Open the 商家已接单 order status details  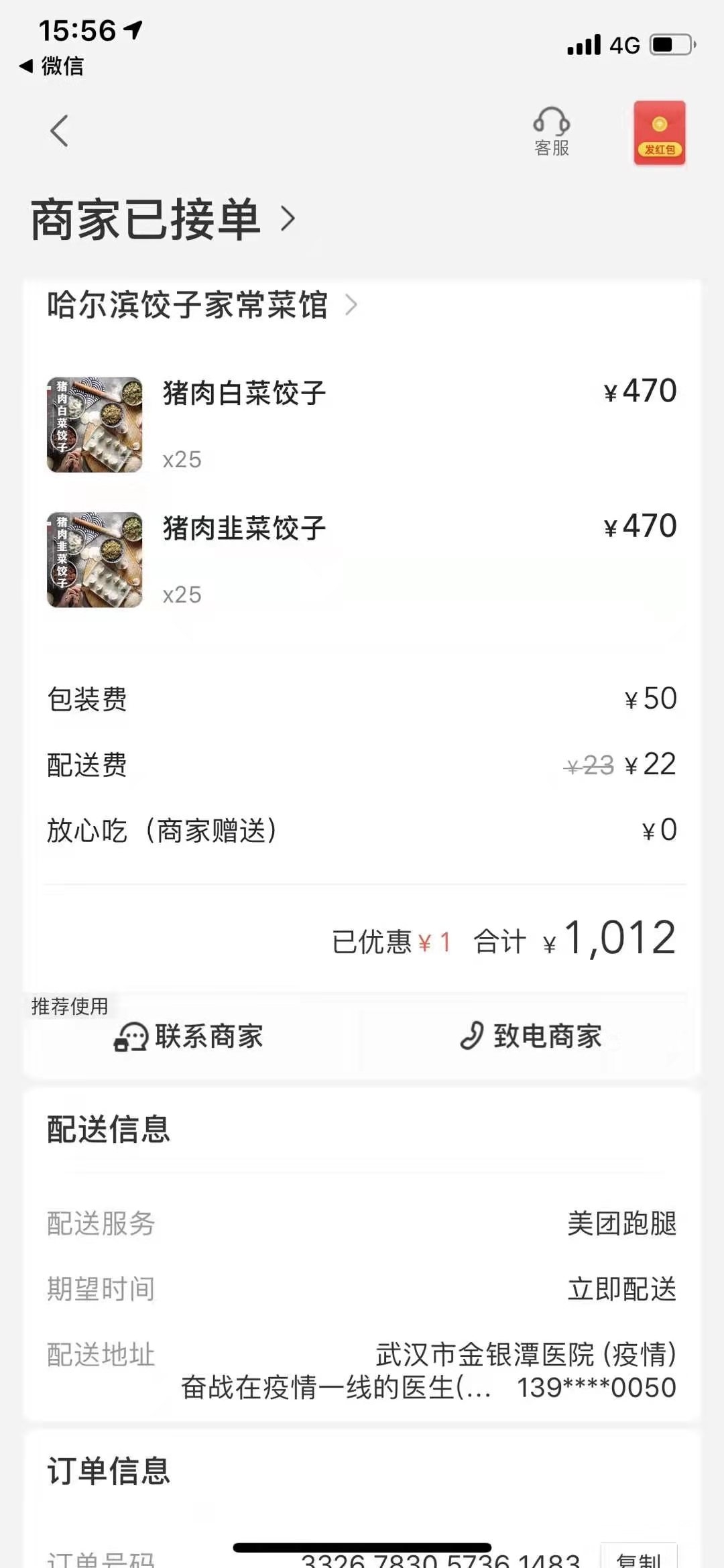click(x=164, y=219)
